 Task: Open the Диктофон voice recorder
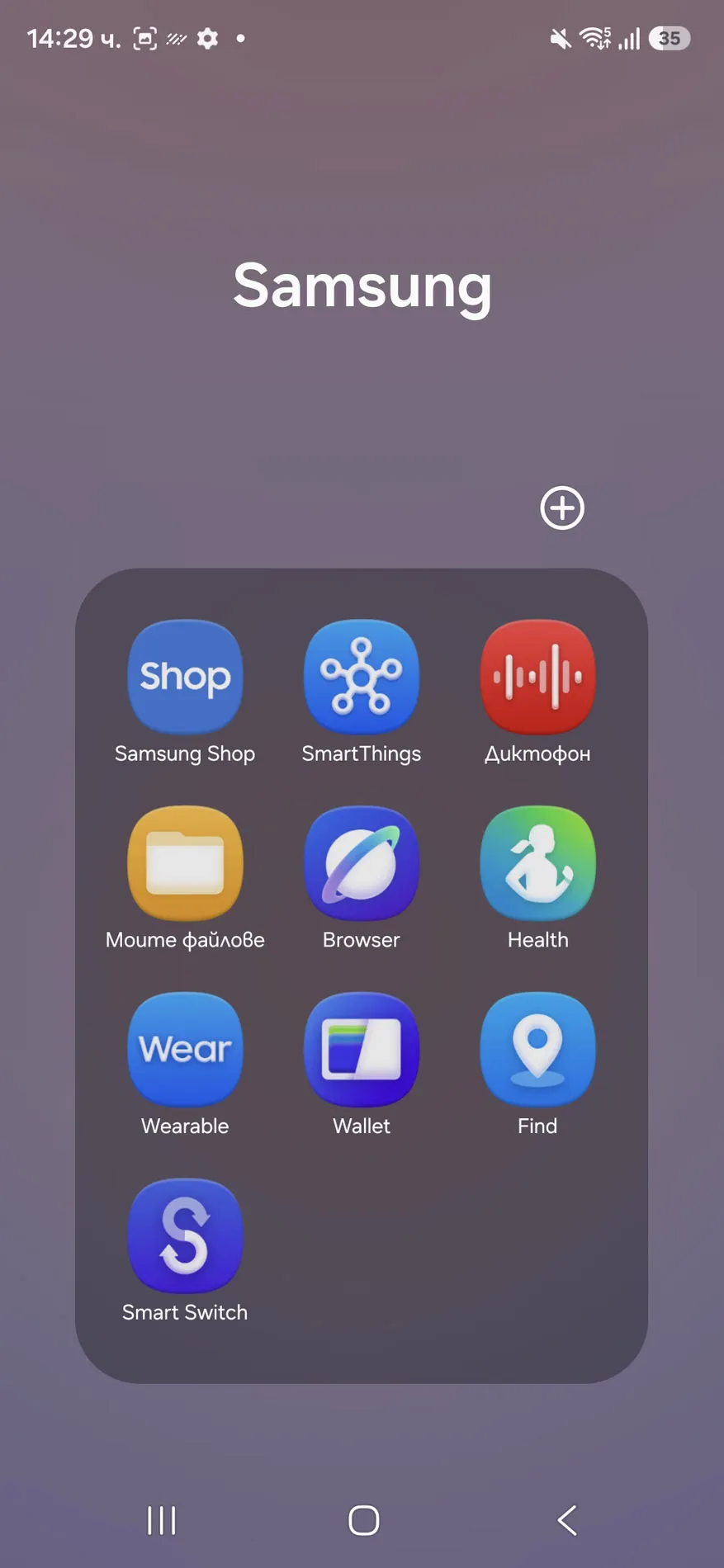pos(537,677)
